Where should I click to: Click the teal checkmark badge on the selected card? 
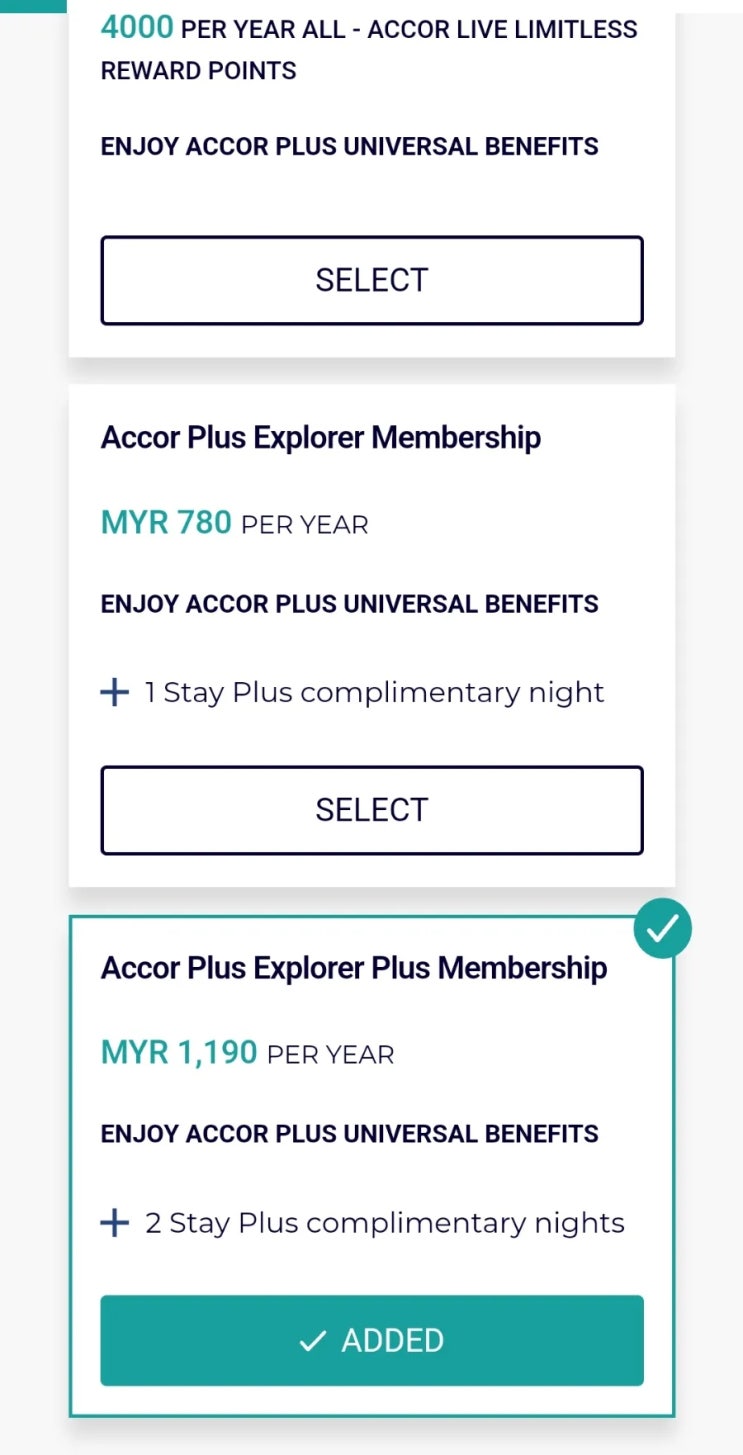(662, 928)
